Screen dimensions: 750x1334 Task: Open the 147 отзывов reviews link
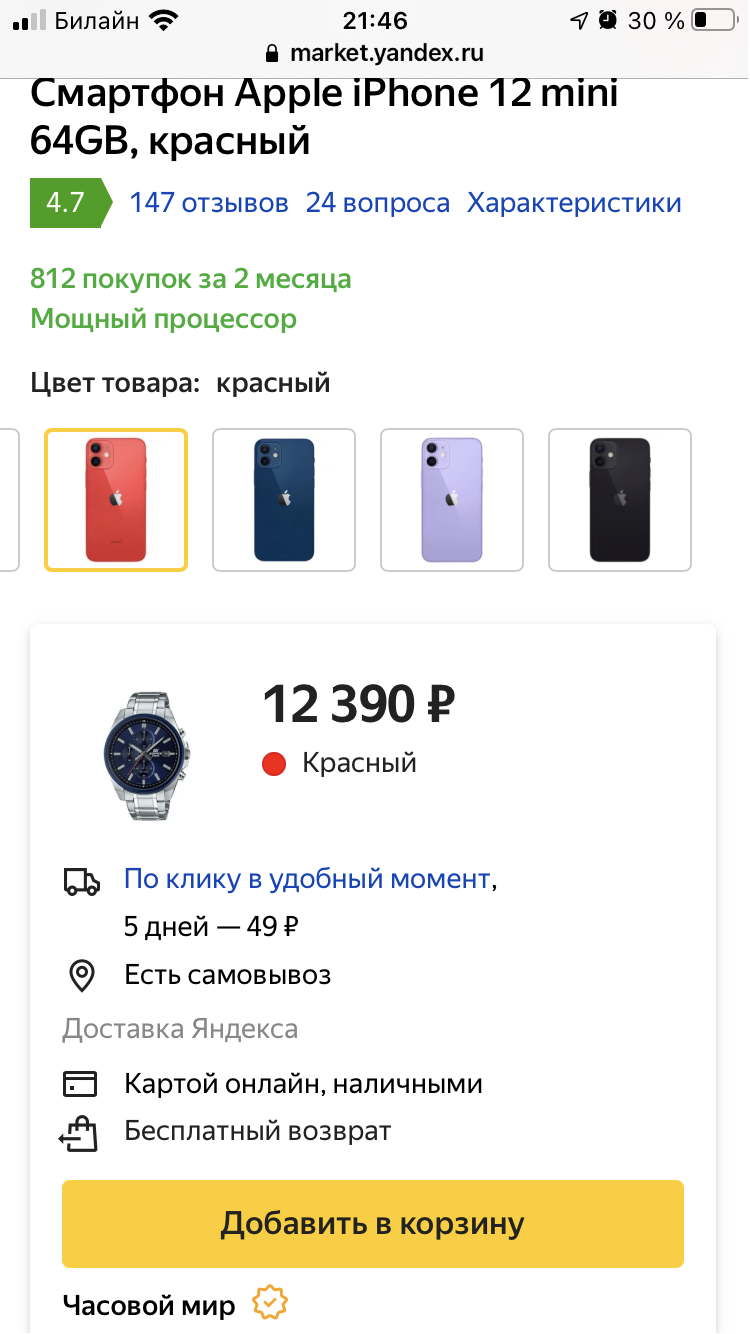pos(209,203)
